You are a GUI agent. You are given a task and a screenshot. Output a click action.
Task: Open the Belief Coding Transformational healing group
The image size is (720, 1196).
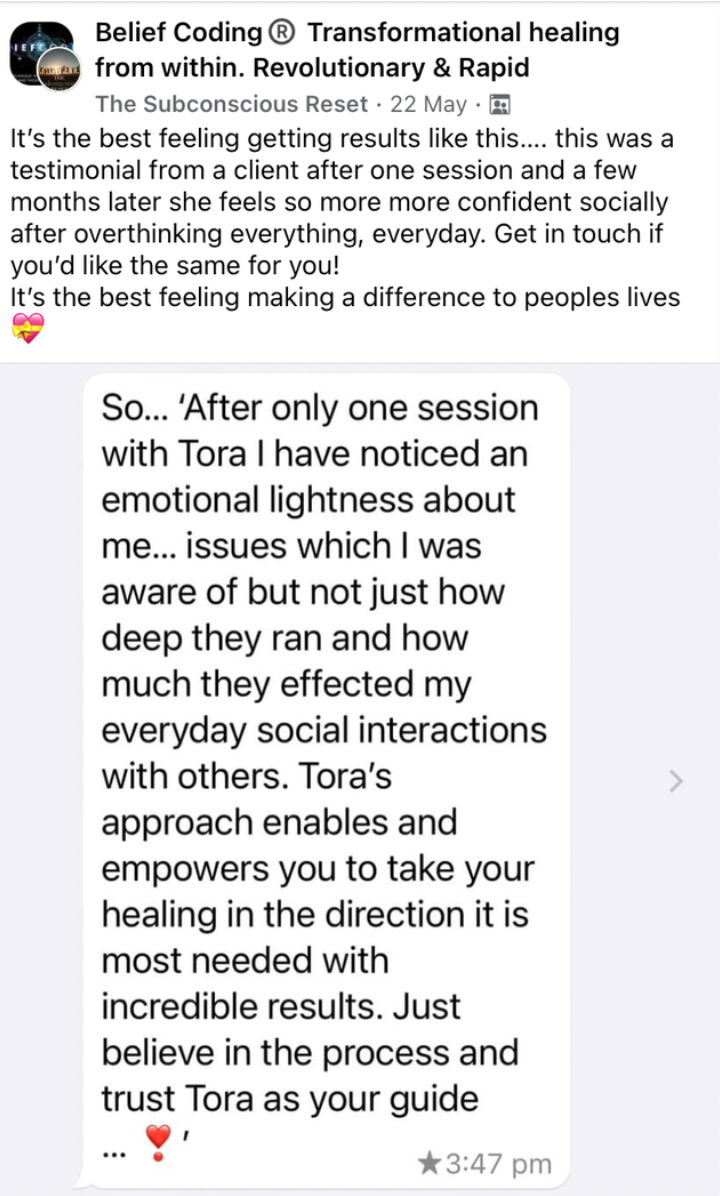[356, 50]
